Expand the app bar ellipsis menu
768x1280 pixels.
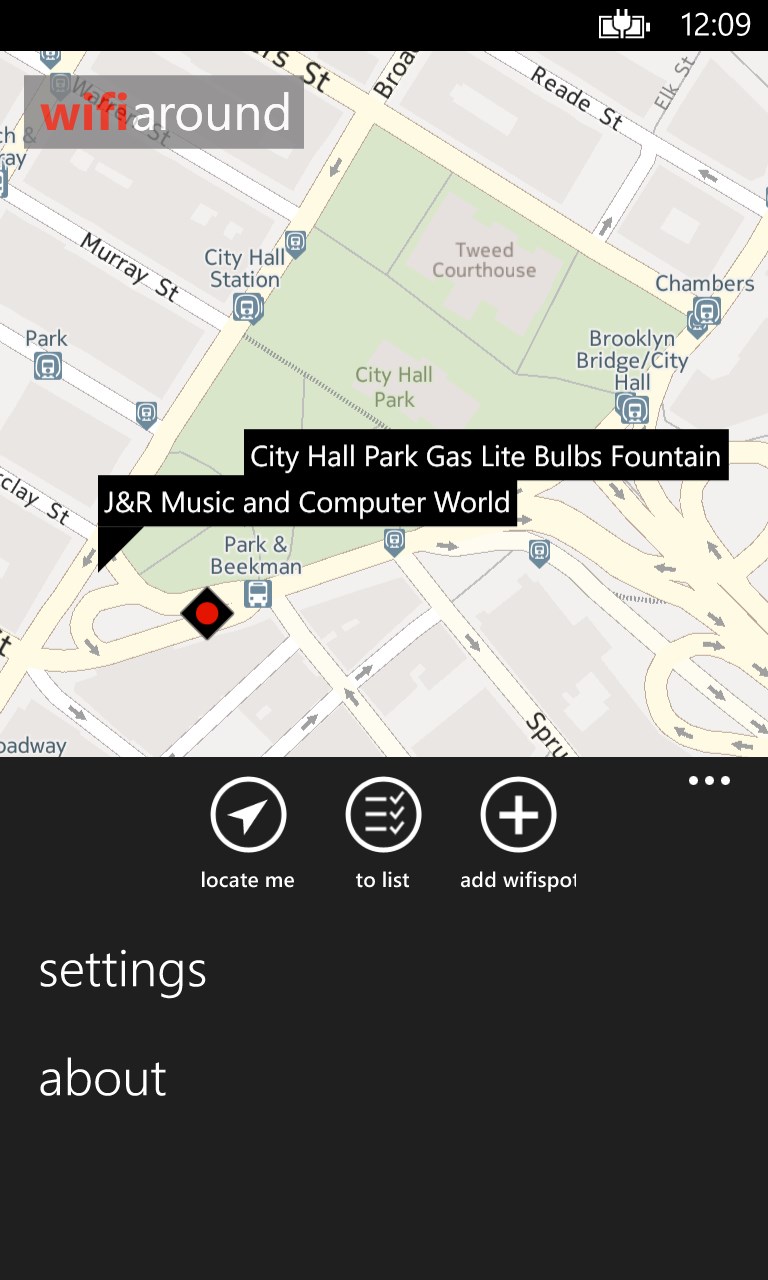click(710, 781)
